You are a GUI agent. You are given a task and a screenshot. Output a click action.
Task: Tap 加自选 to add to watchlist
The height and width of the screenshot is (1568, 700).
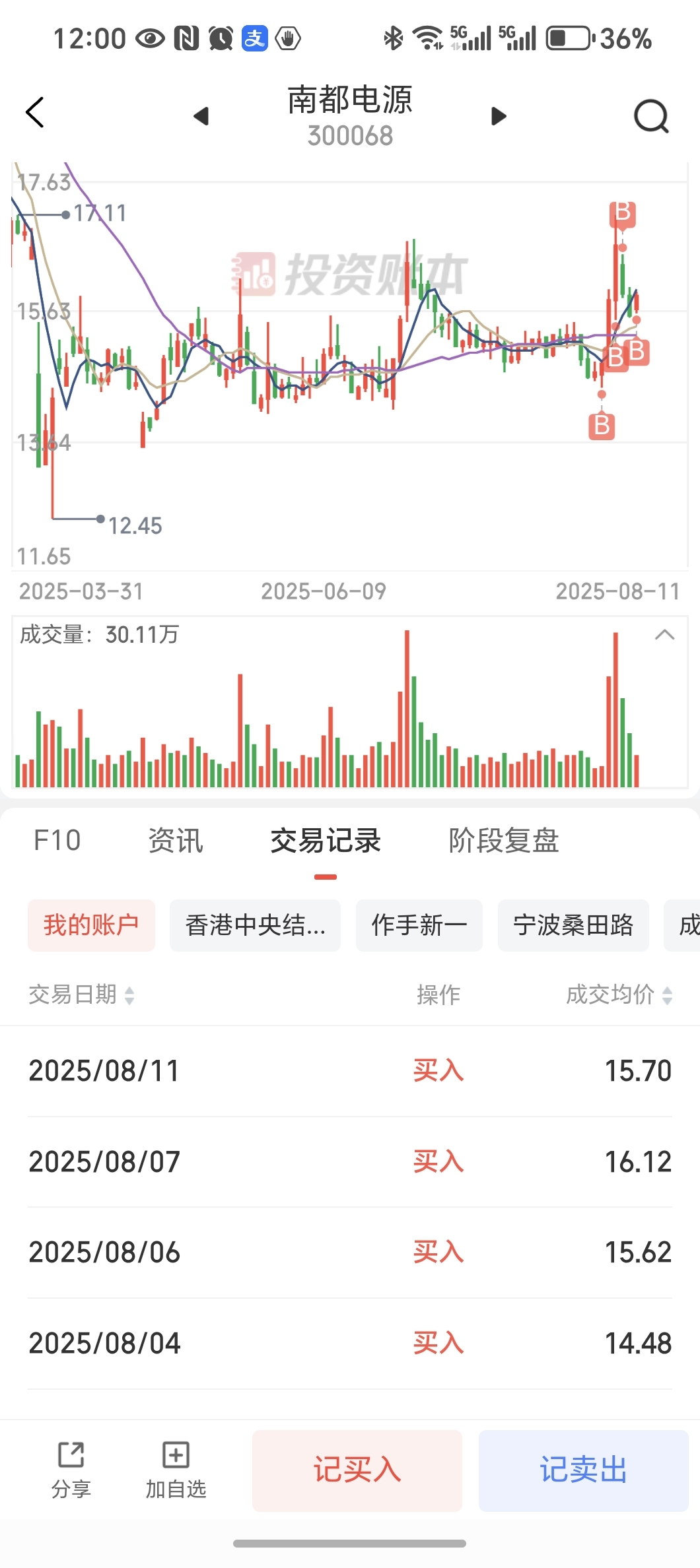pyautogui.click(x=176, y=1470)
